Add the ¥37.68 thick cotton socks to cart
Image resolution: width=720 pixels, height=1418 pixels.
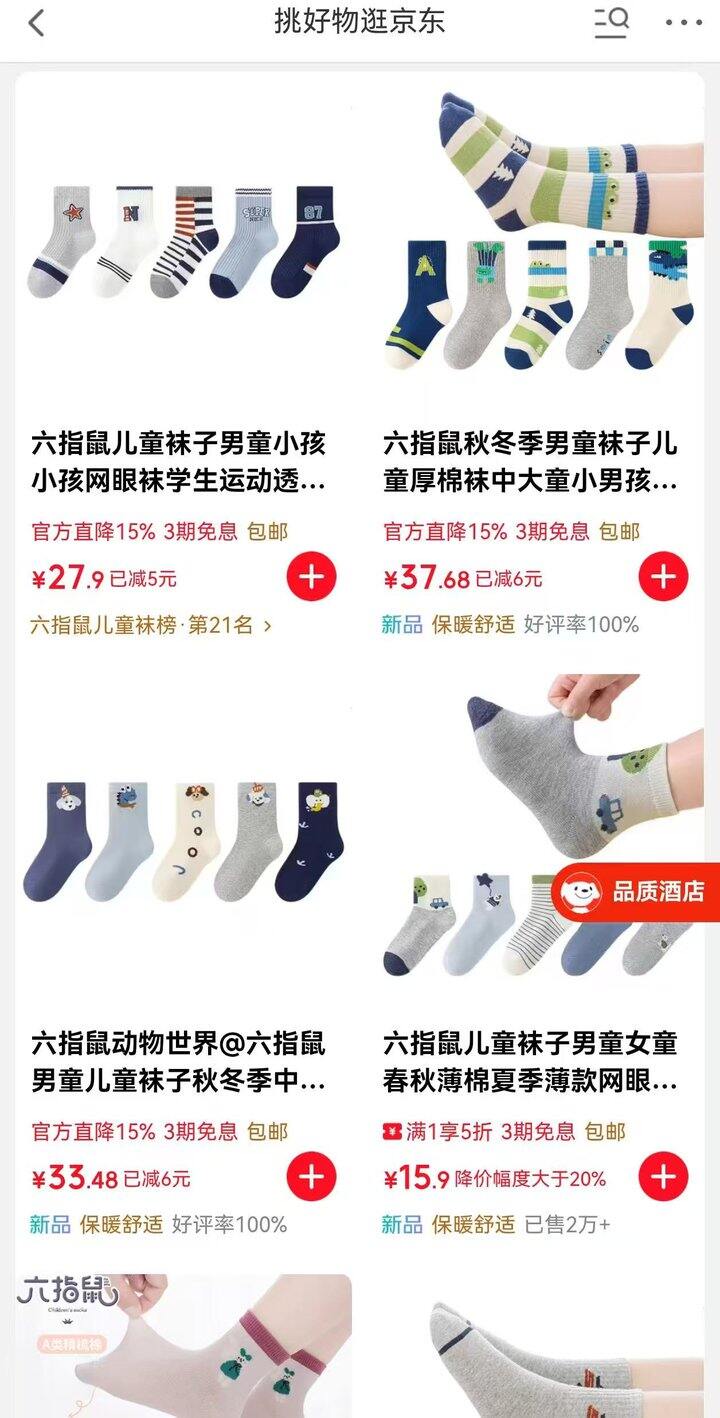(x=663, y=576)
